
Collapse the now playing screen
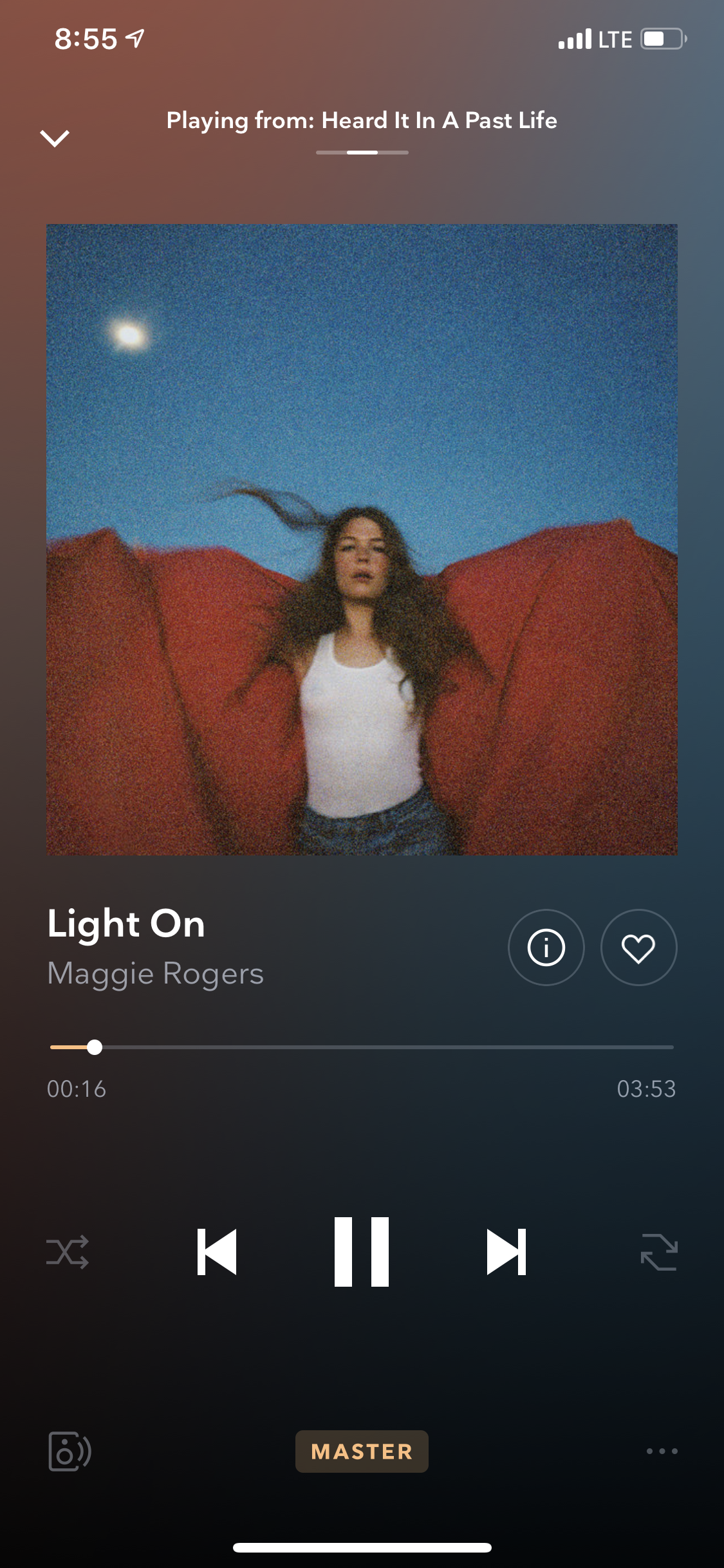tap(55, 138)
